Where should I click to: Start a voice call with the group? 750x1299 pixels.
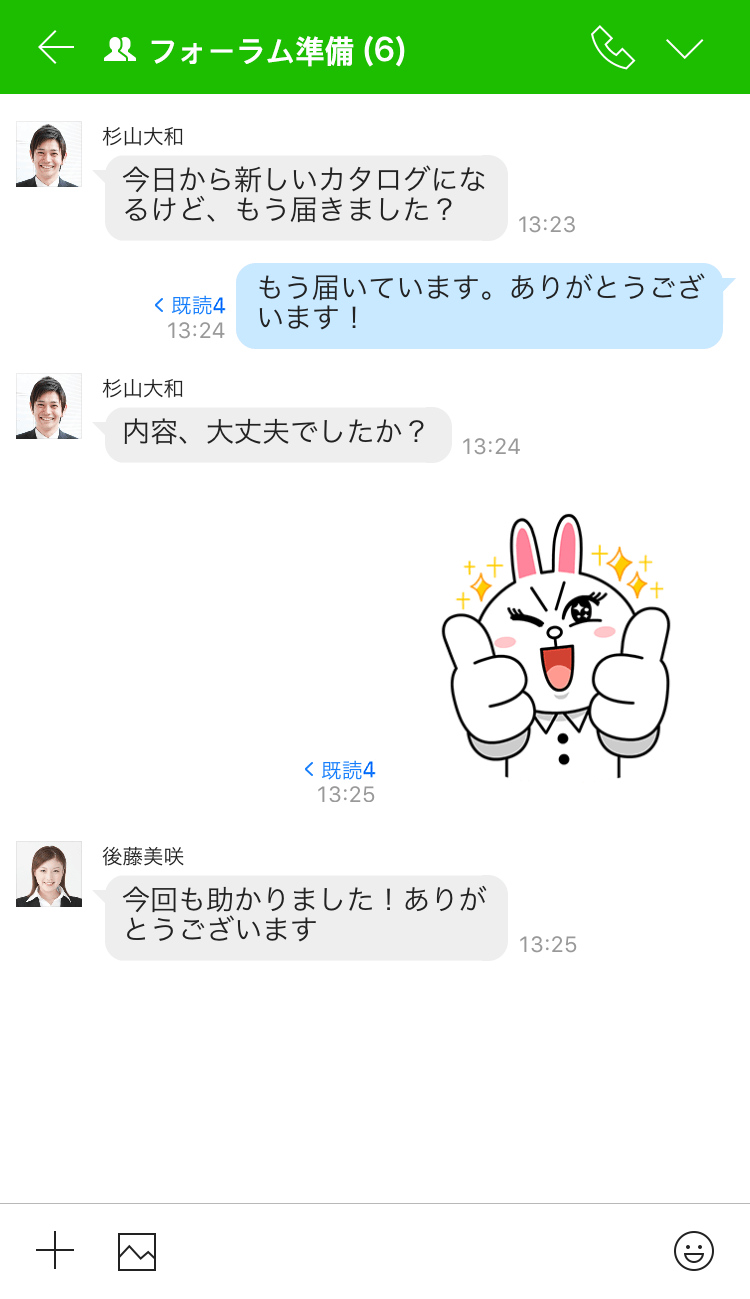[x=612, y=48]
